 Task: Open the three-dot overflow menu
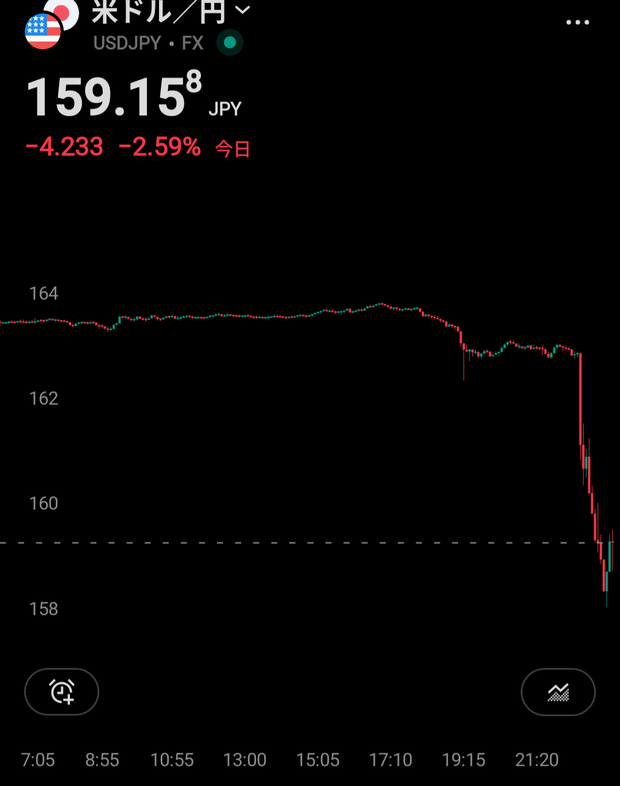[x=577, y=22]
